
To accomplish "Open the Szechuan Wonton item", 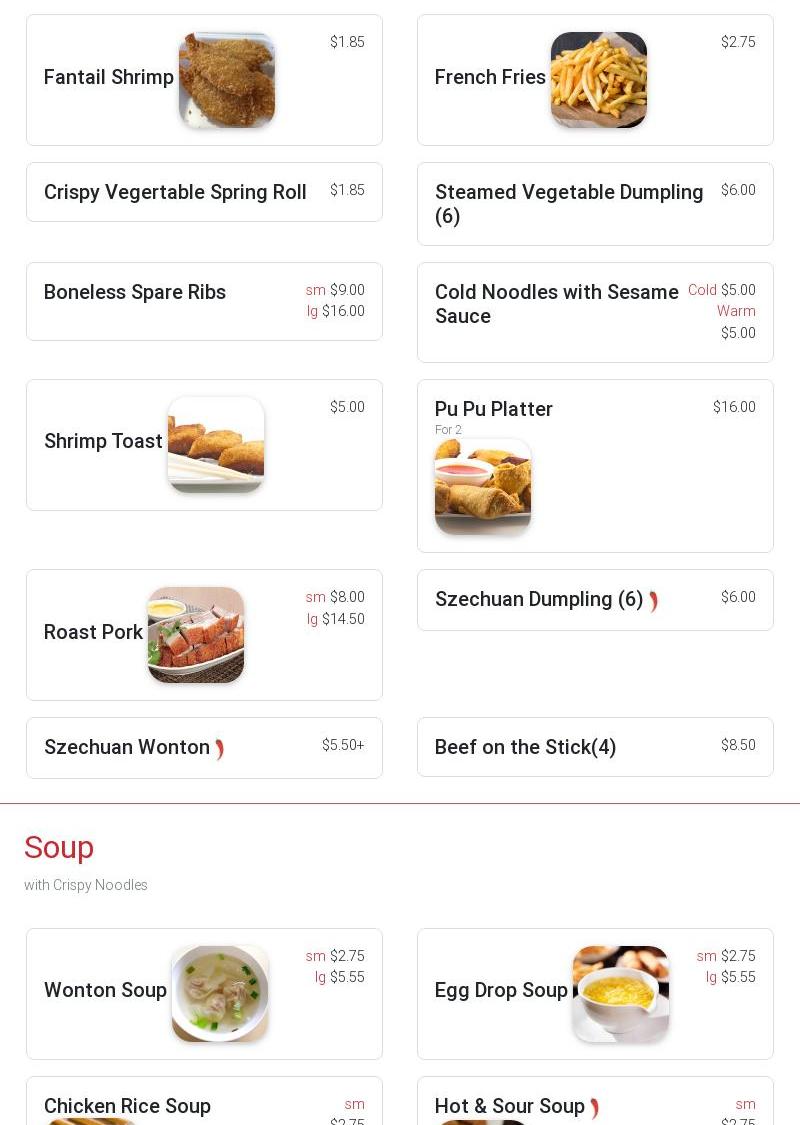I will [204, 748].
